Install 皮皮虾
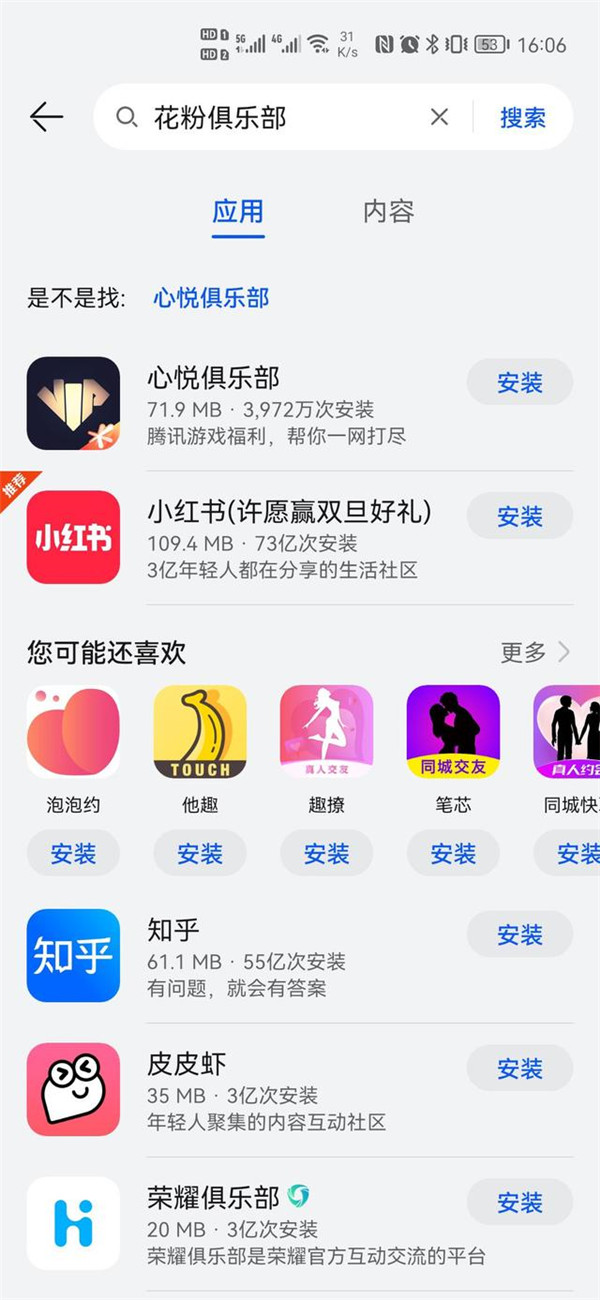The width and height of the screenshot is (600, 1300). coord(519,1068)
